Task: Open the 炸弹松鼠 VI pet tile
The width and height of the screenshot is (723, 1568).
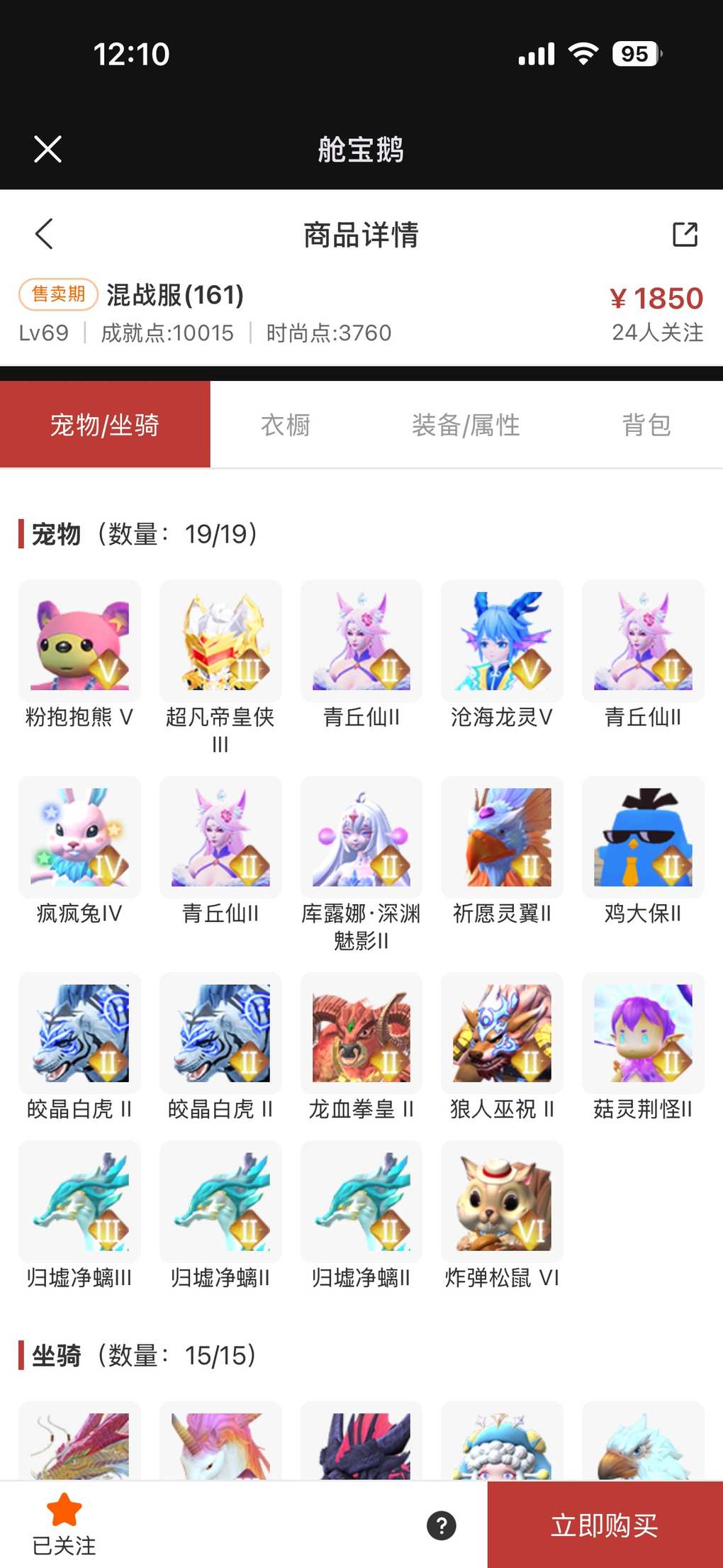Action: pos(502,1201)
